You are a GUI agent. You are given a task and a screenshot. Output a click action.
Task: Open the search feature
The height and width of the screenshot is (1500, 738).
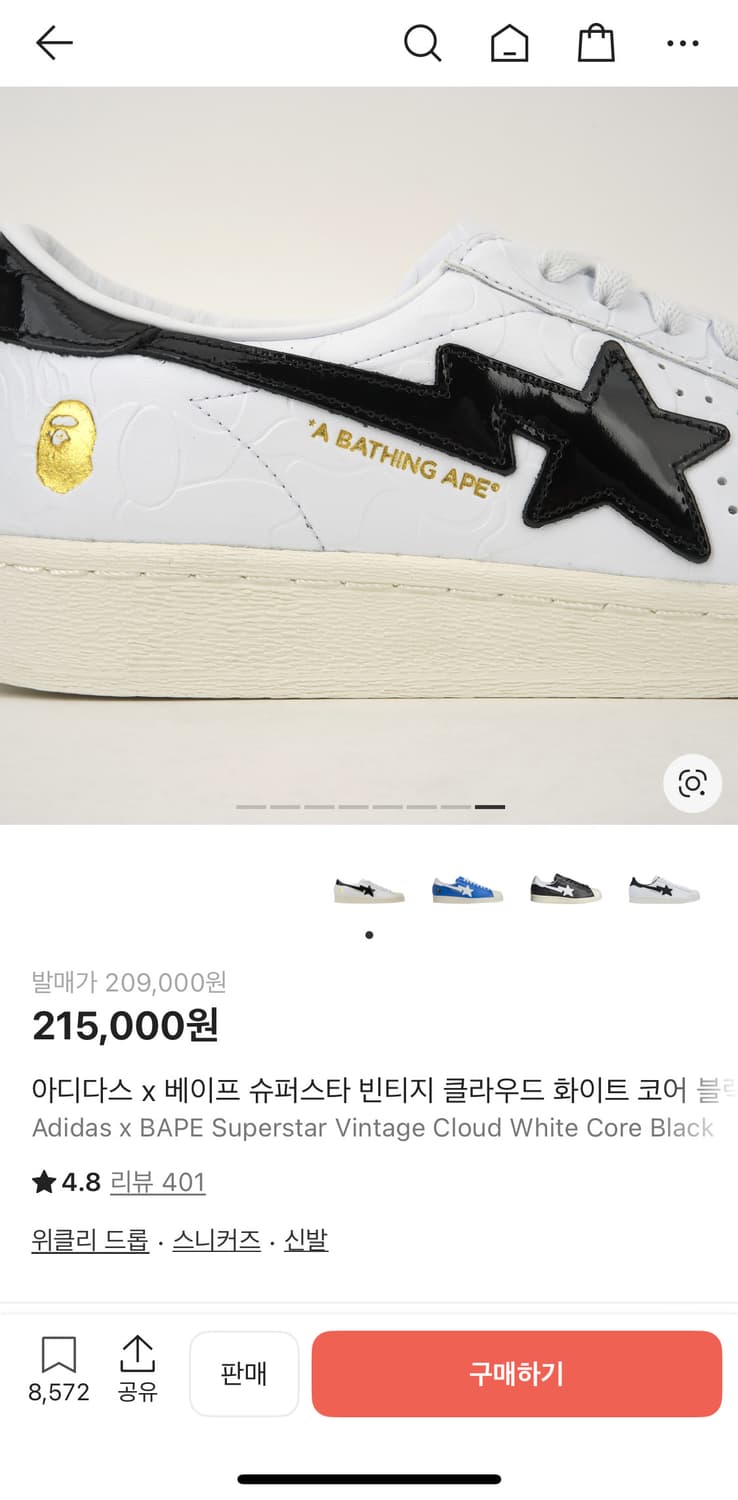423,43
